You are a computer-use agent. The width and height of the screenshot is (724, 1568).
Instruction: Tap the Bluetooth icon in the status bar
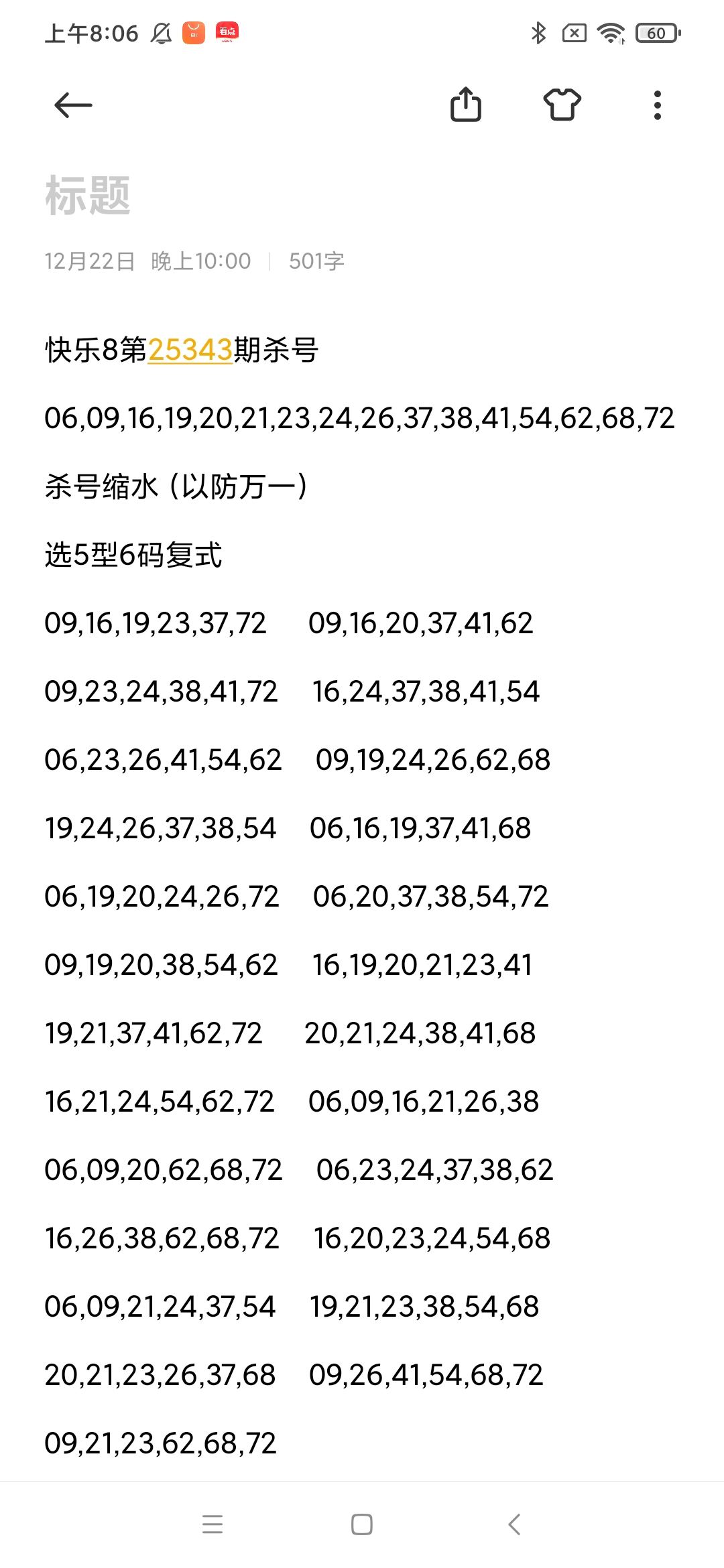click(x=537, y=33)
